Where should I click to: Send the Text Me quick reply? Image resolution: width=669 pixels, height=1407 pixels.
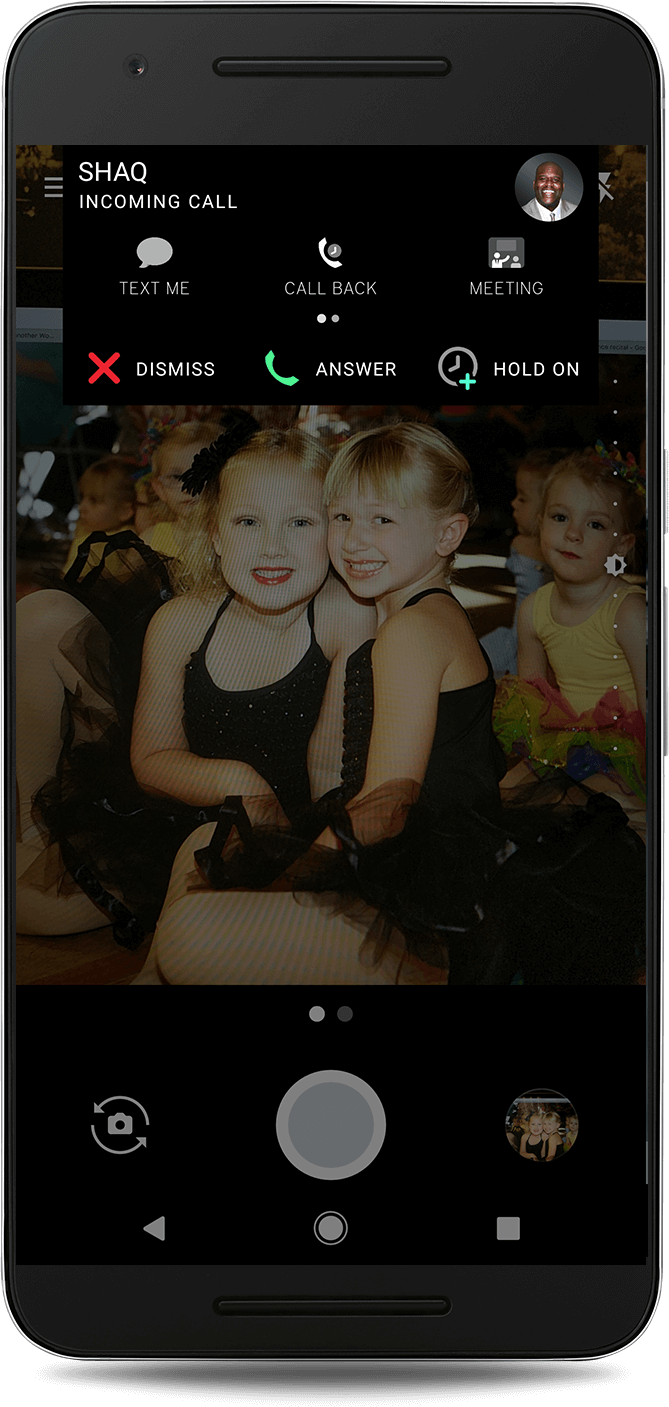pyautogui.click(x=154, y=267)
